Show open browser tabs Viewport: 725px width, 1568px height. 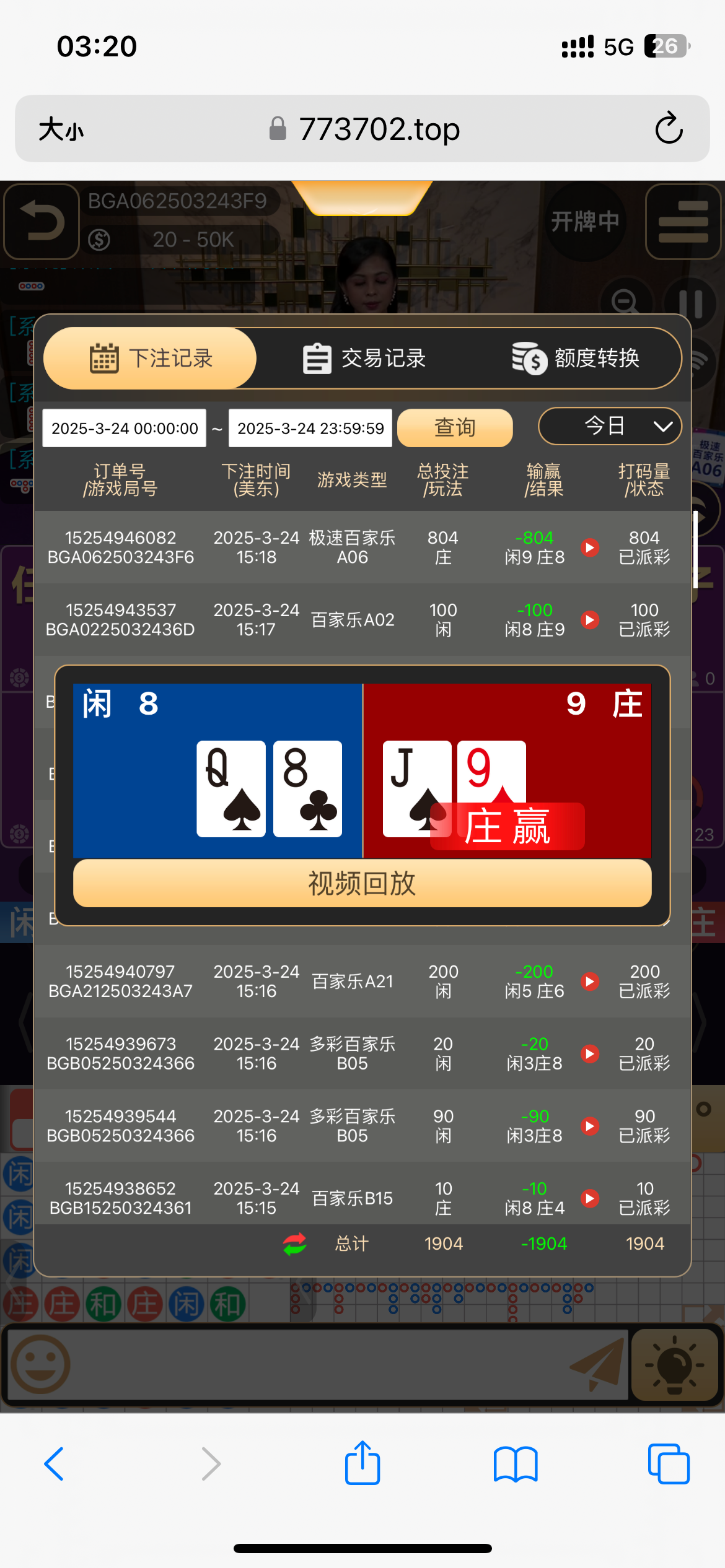click(669, 1464)
